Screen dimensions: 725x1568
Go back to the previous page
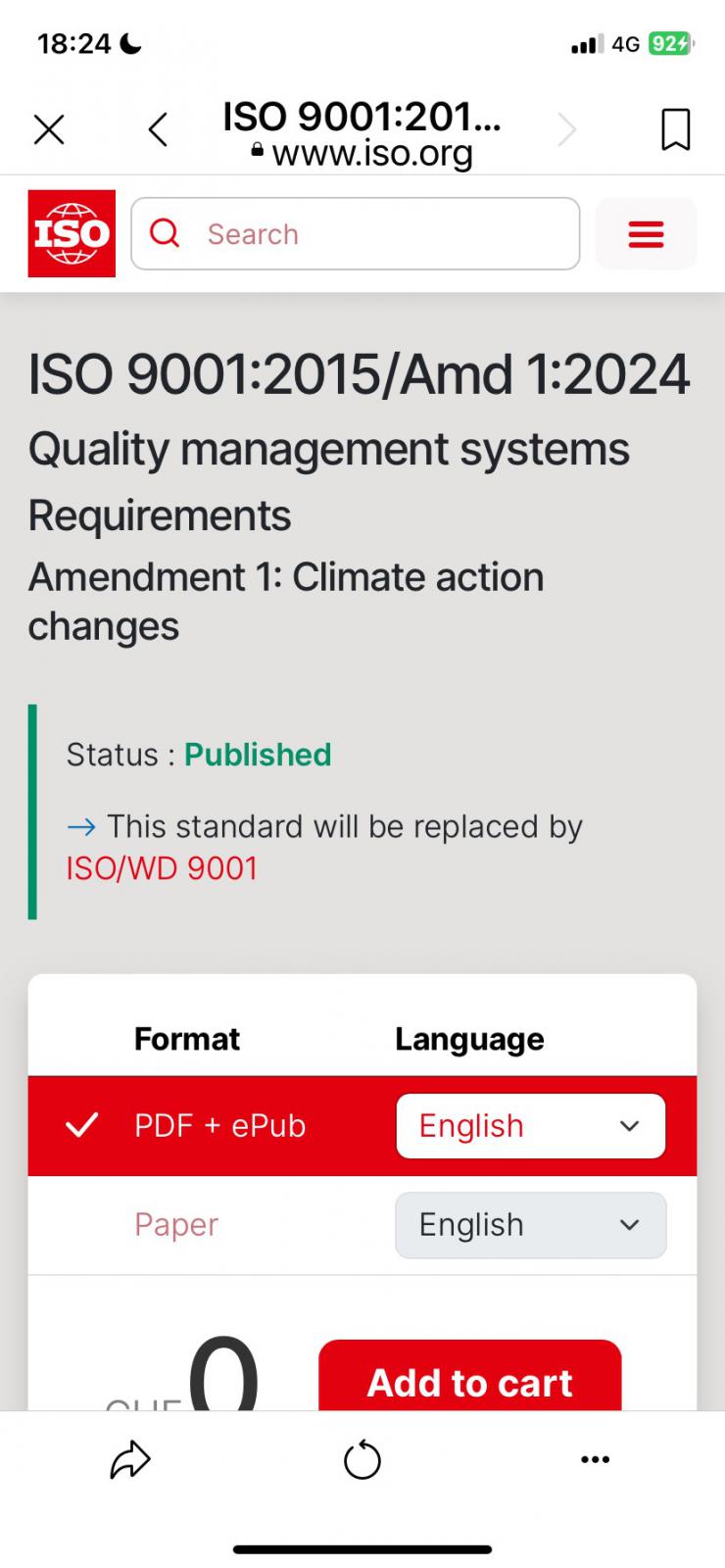[158, 129]
